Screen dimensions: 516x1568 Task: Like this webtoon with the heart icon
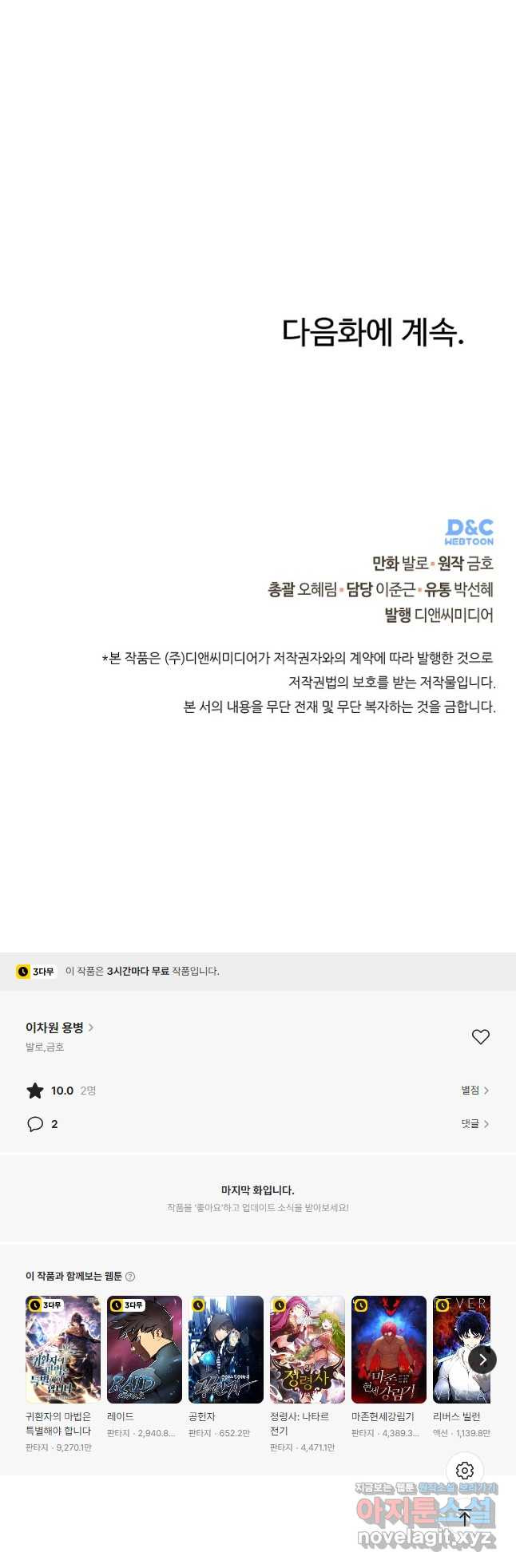480,1036
